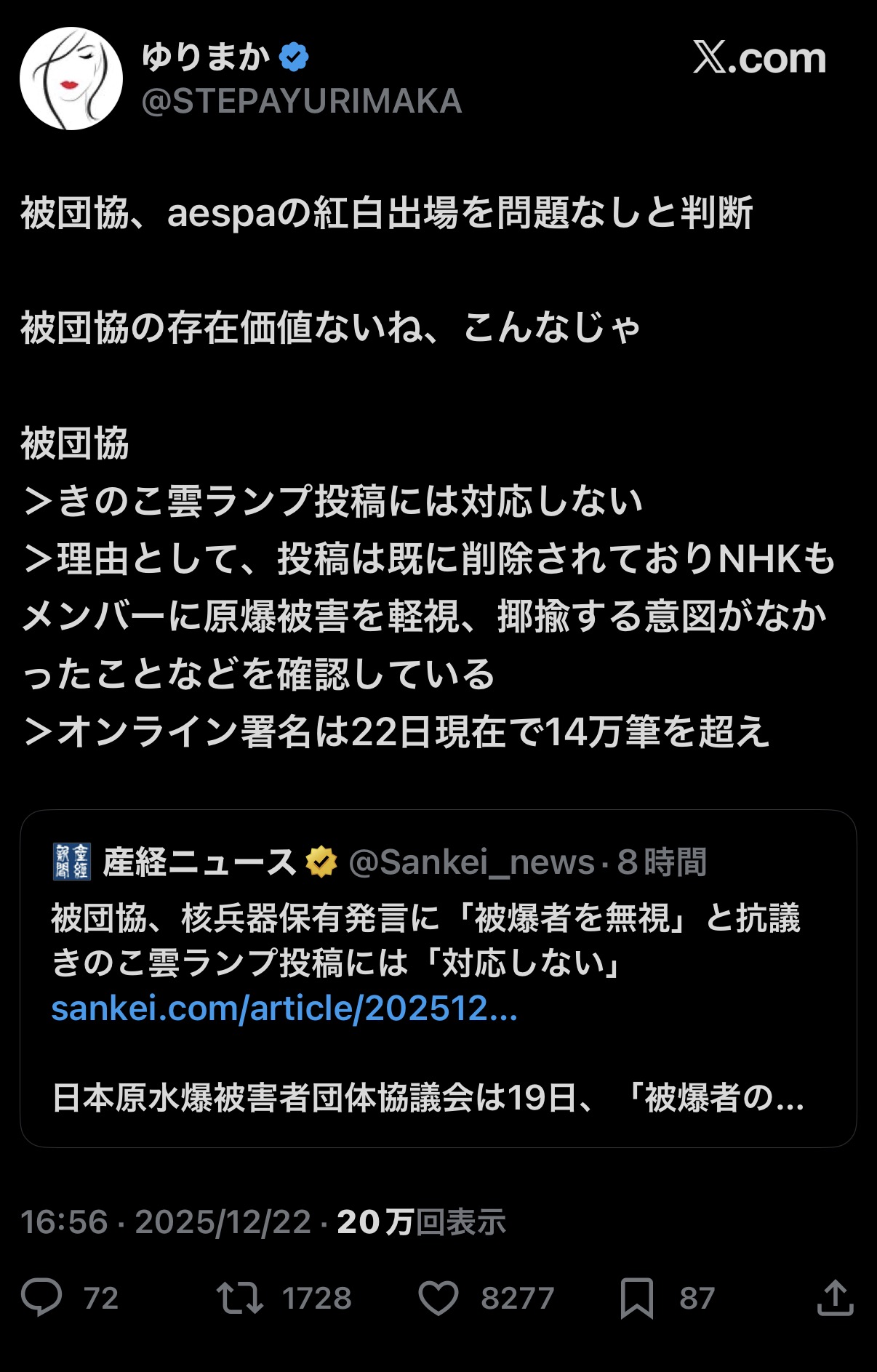Repost this post
877x1372 pixels.
pos(240,1298)
